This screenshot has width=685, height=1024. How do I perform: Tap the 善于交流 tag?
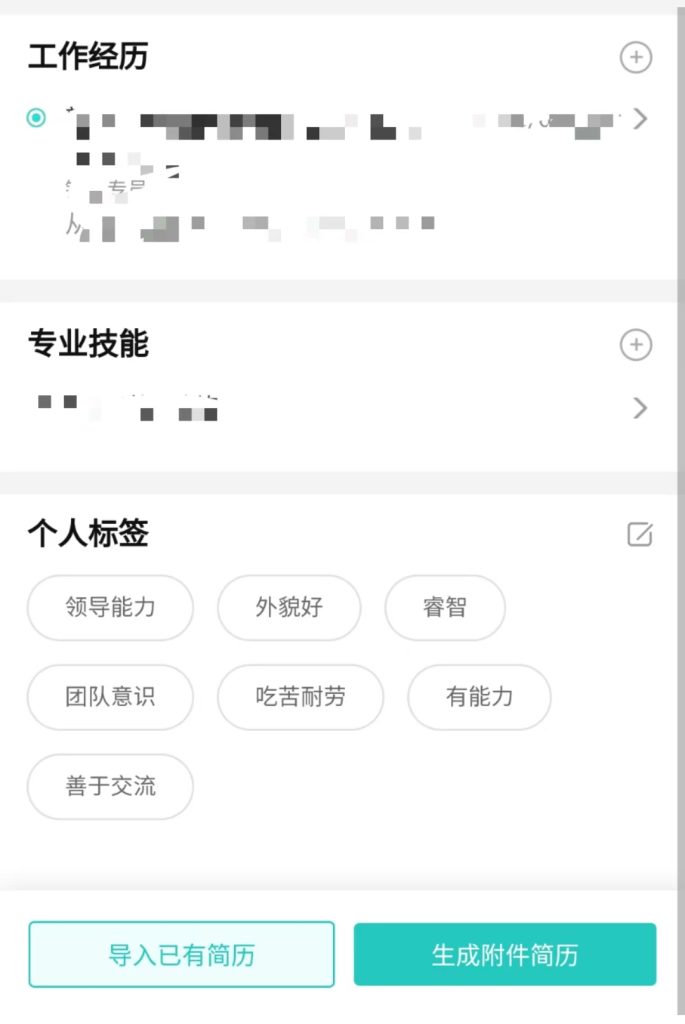point(110,786)
